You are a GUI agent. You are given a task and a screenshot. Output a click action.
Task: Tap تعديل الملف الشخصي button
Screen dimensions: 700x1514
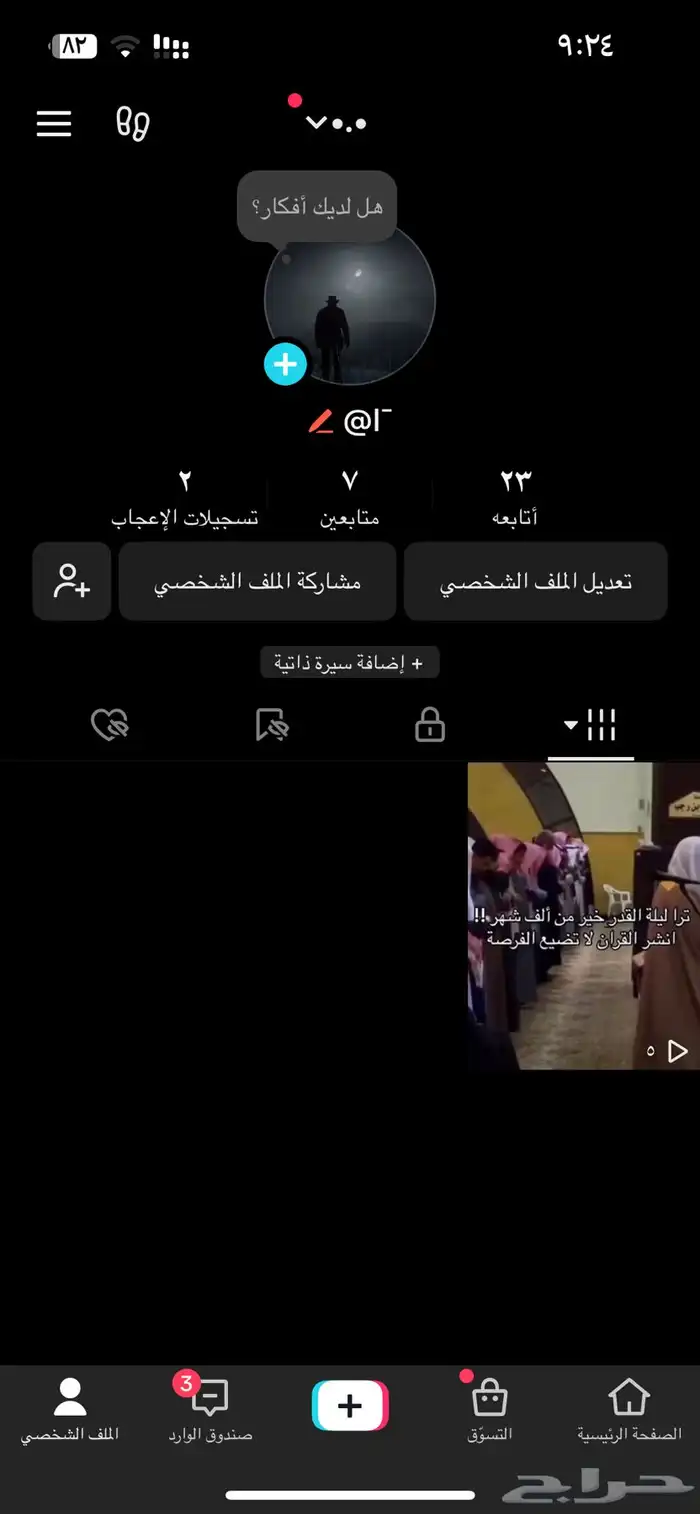coord(535,582)
